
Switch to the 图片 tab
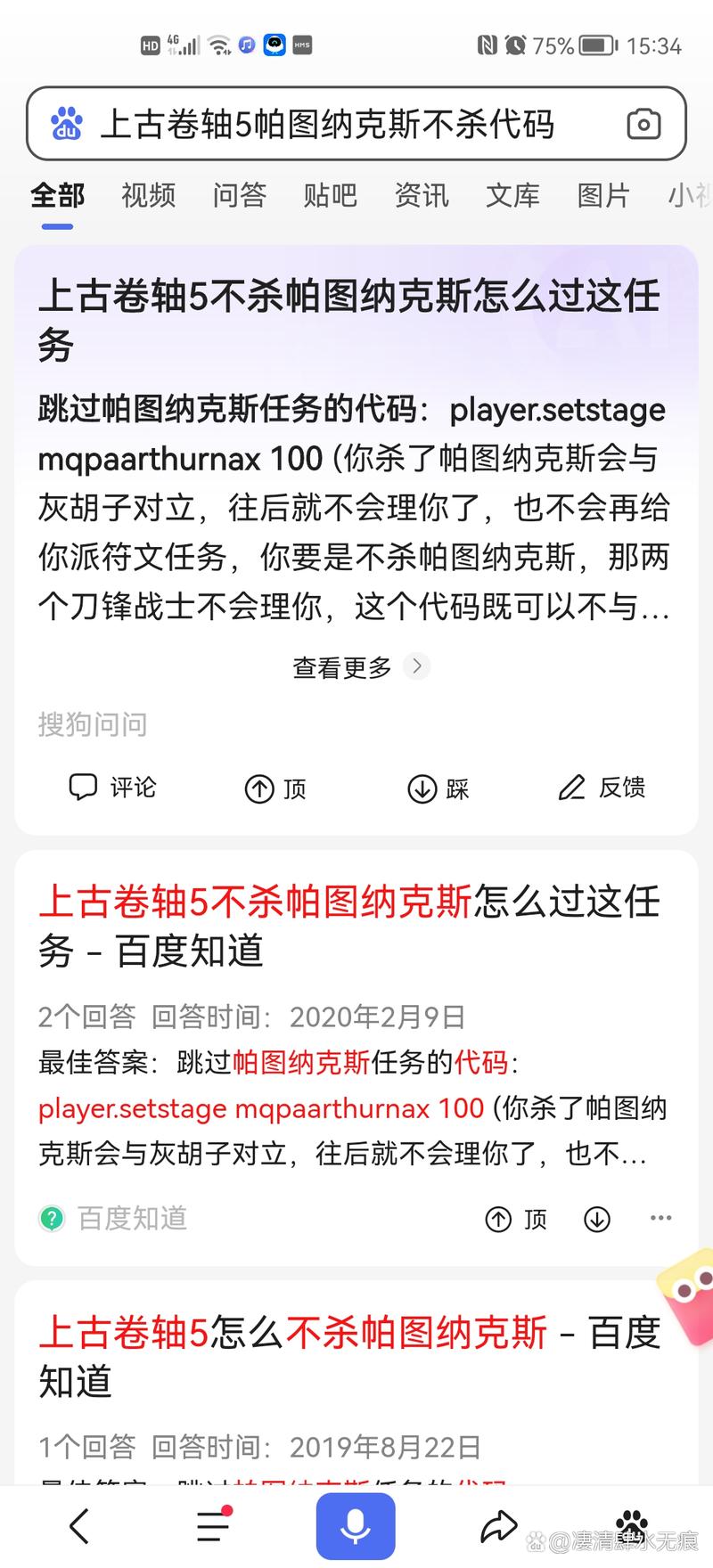[603, 195]
